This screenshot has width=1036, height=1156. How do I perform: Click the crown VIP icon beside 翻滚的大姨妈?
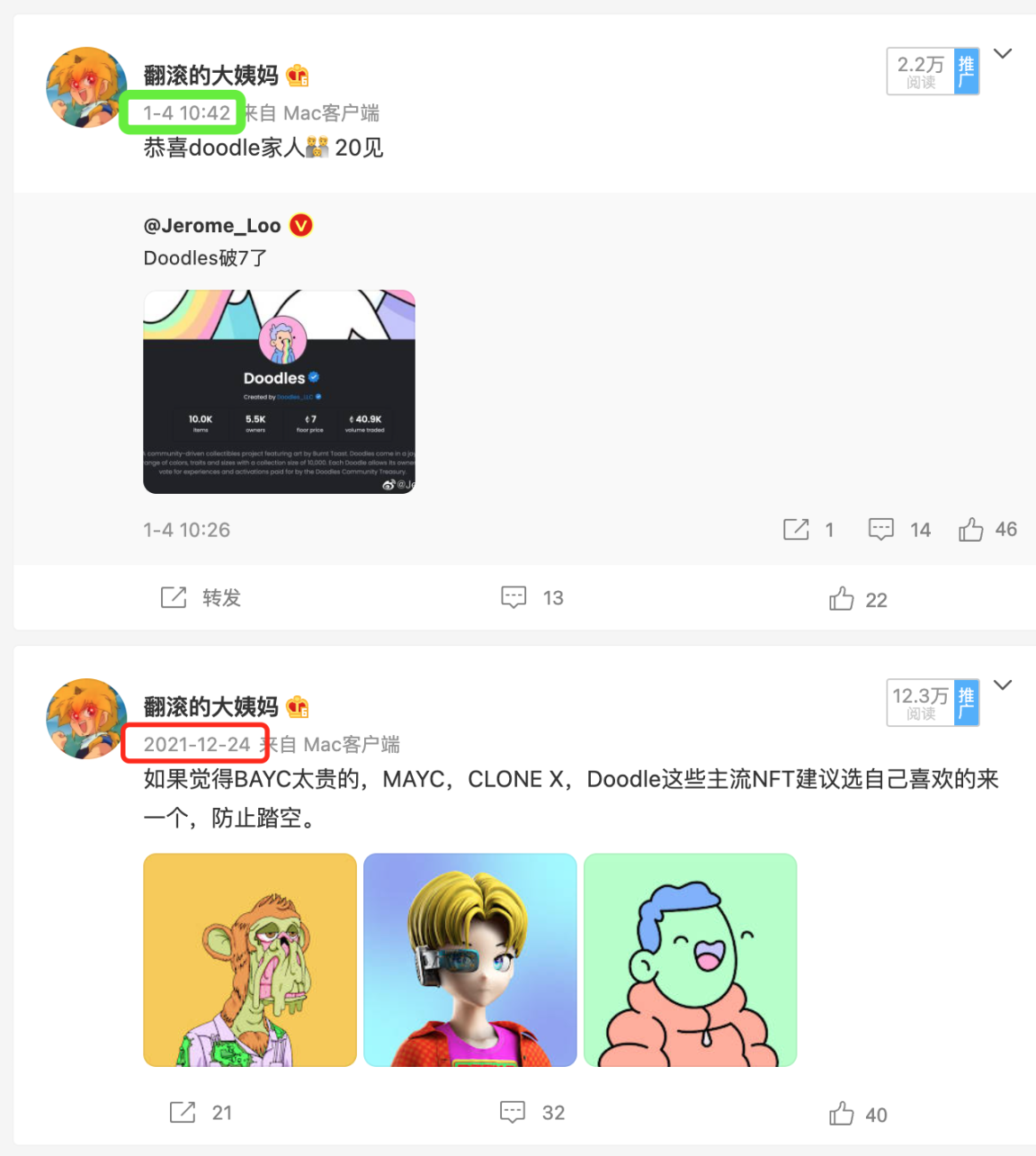point(299,76)
